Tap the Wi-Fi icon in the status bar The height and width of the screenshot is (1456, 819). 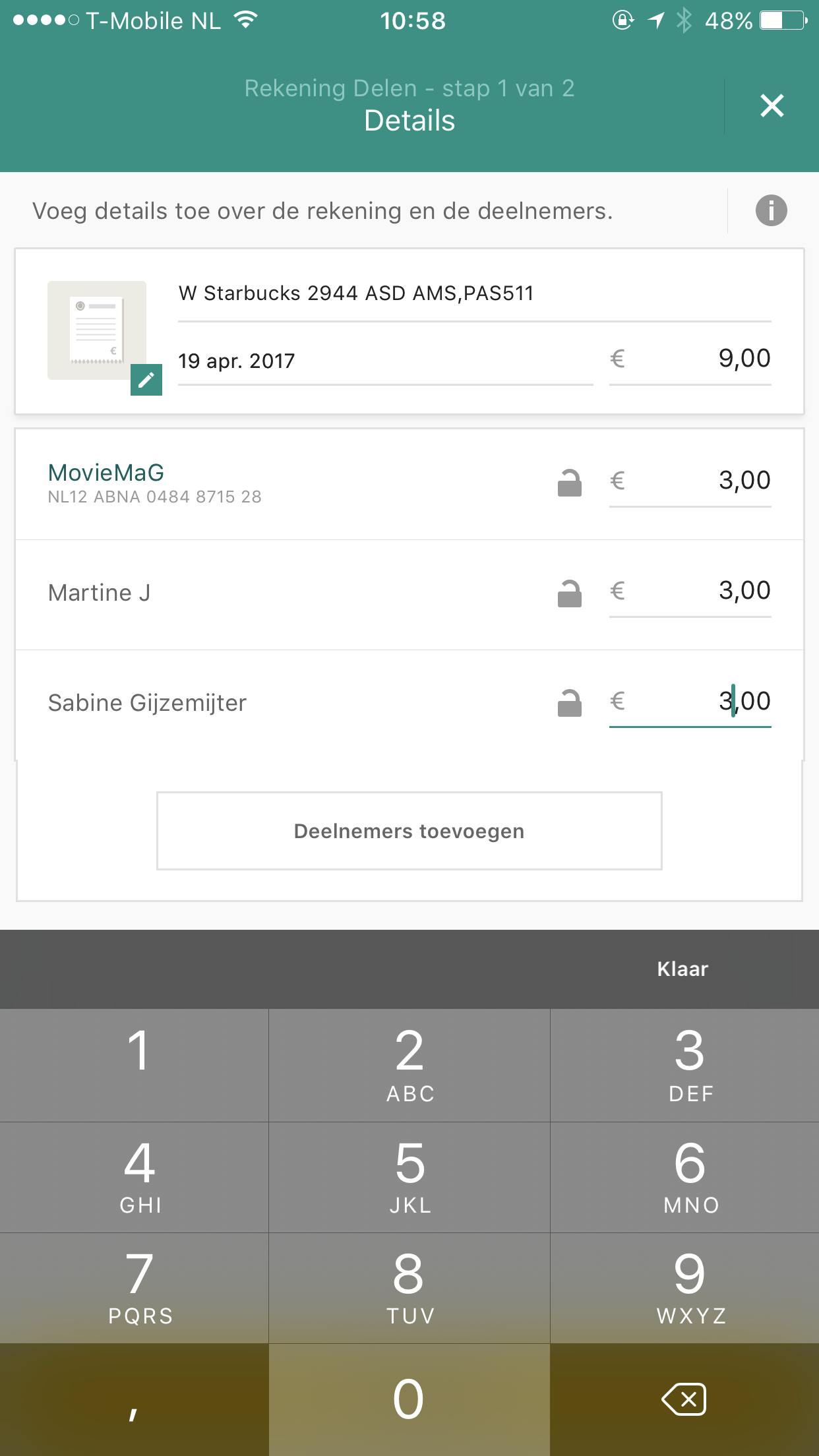click(x=244, y=20)
